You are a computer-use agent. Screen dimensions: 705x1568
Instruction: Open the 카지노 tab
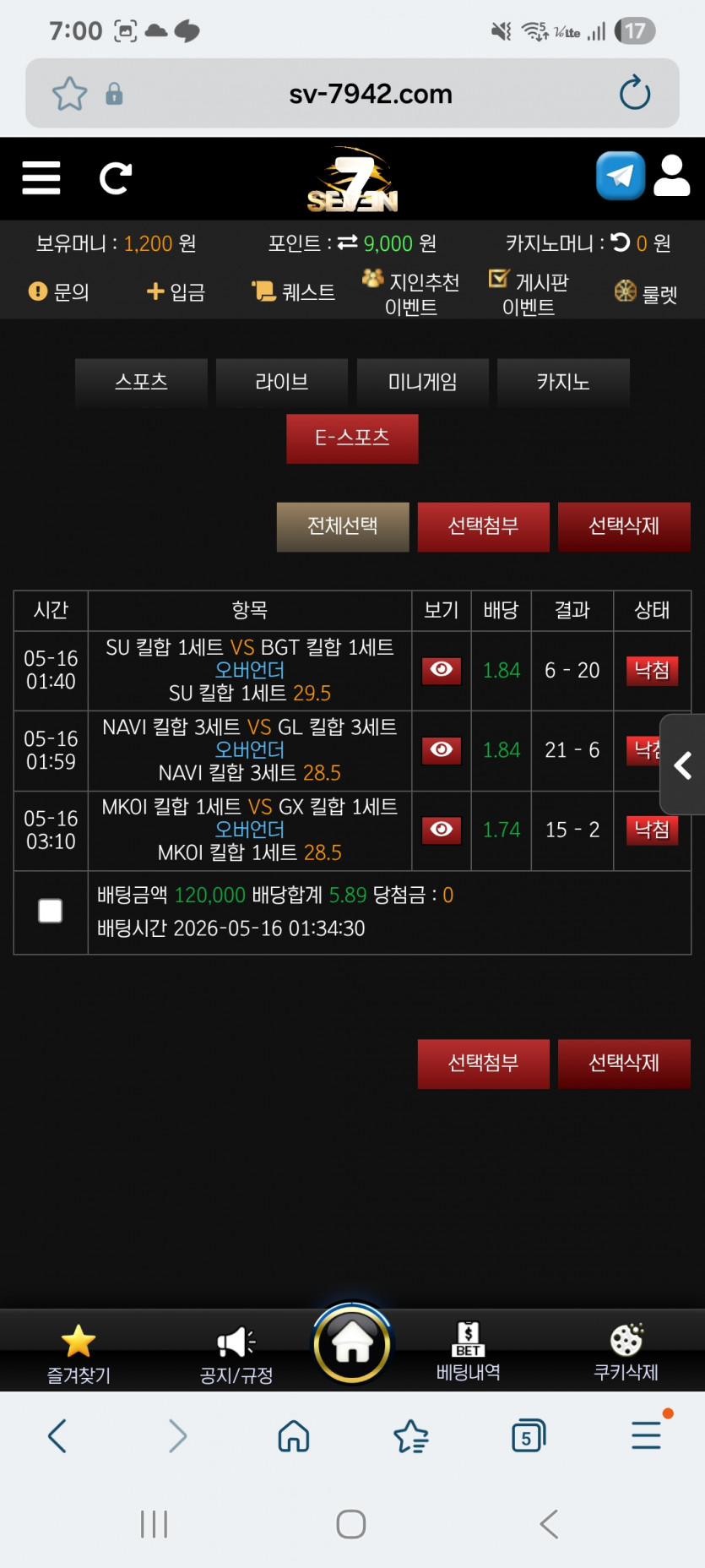563,382
